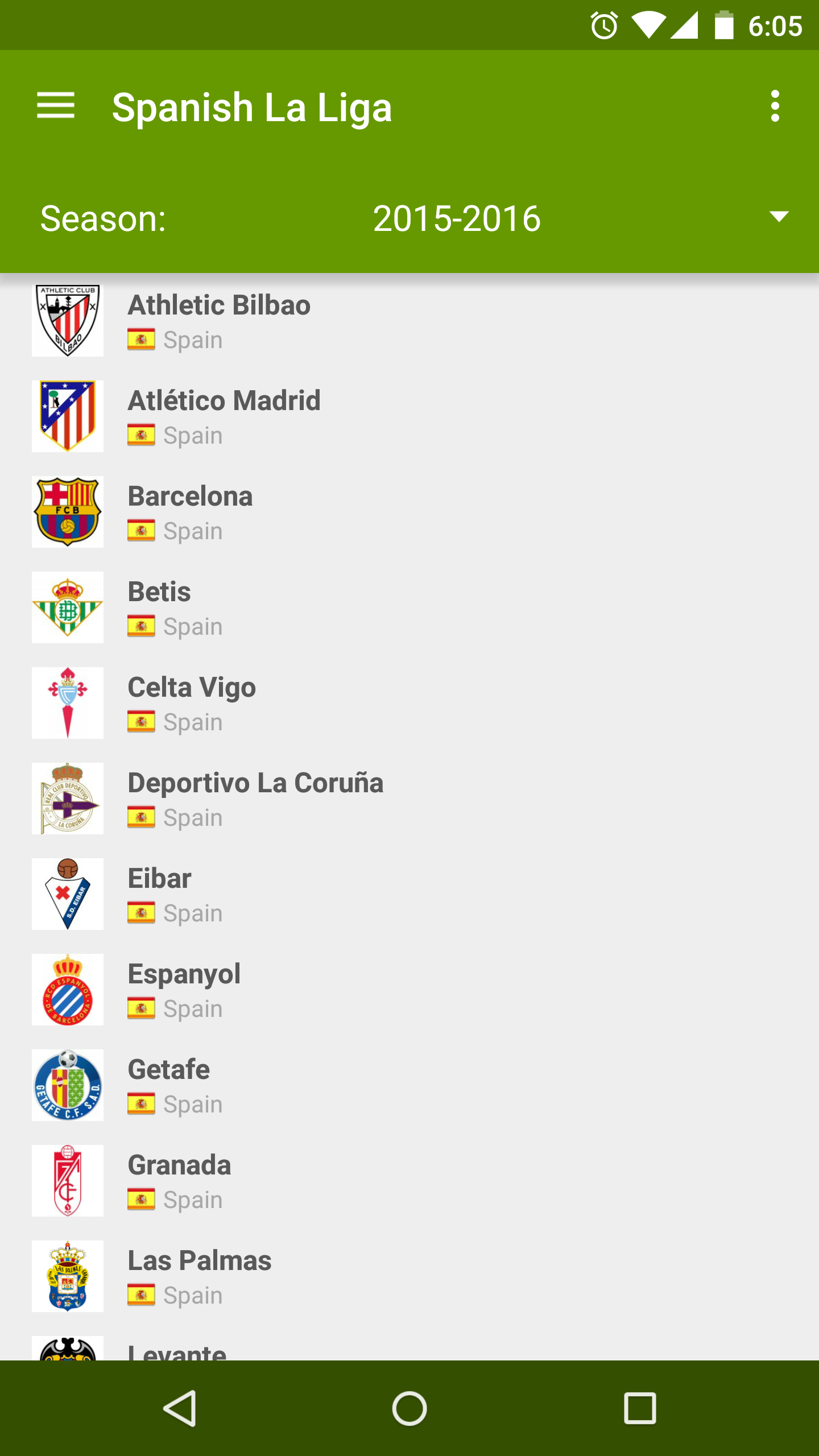Tap the Barcelona FCB crest

coord(67,511)
